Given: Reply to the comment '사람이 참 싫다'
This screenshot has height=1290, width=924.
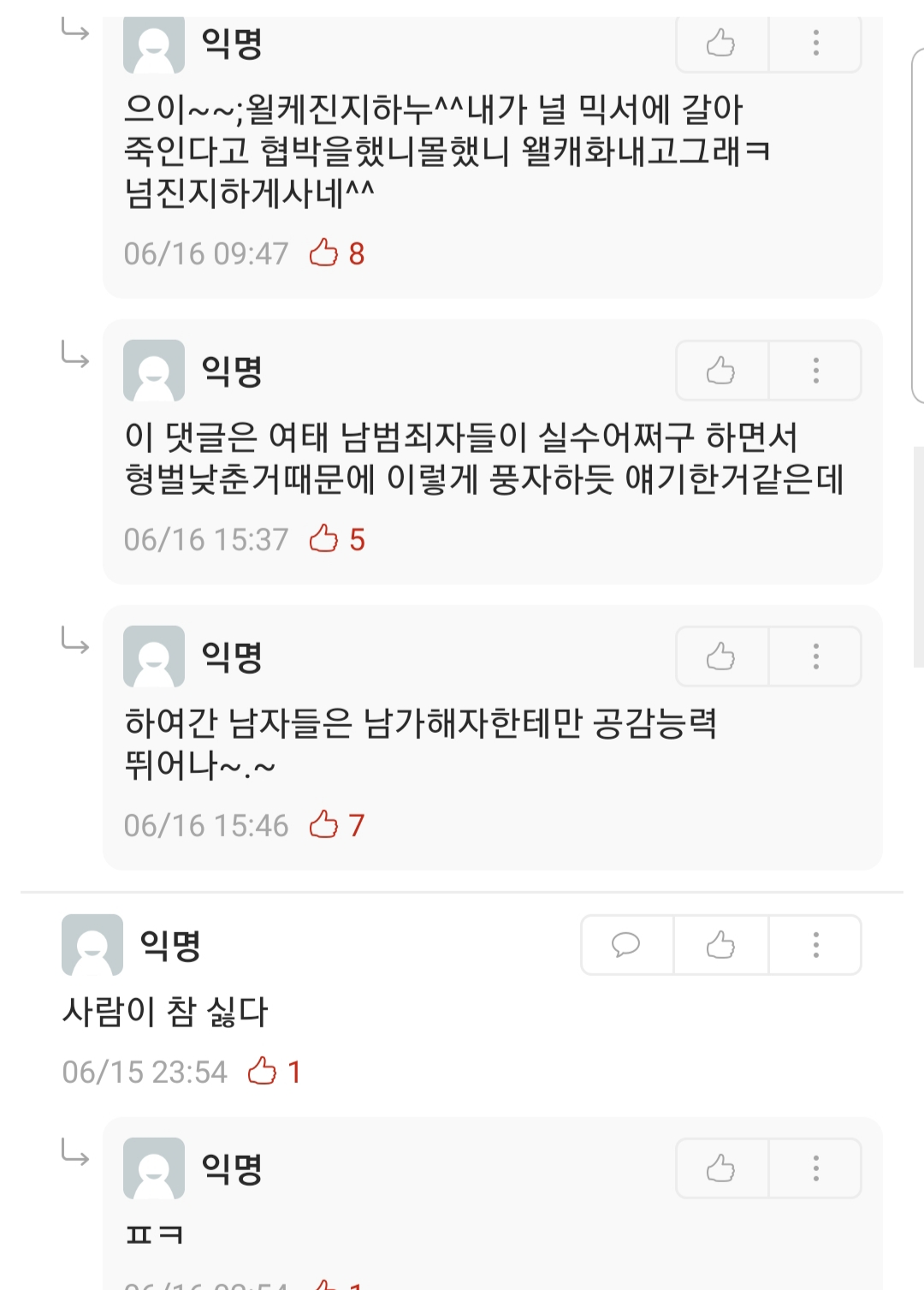Looking at the screenshot, I should 626,945.
